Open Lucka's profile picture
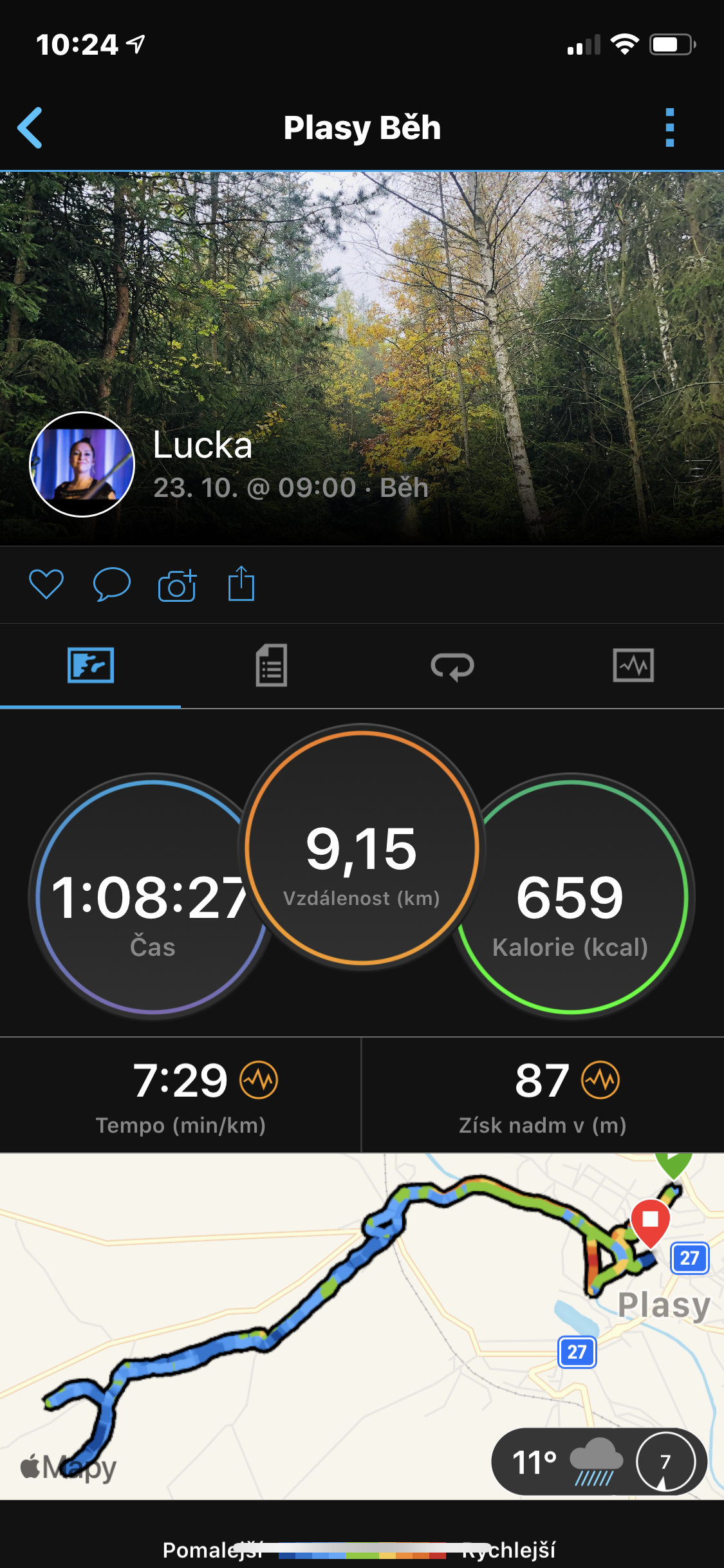 [82, 464]
